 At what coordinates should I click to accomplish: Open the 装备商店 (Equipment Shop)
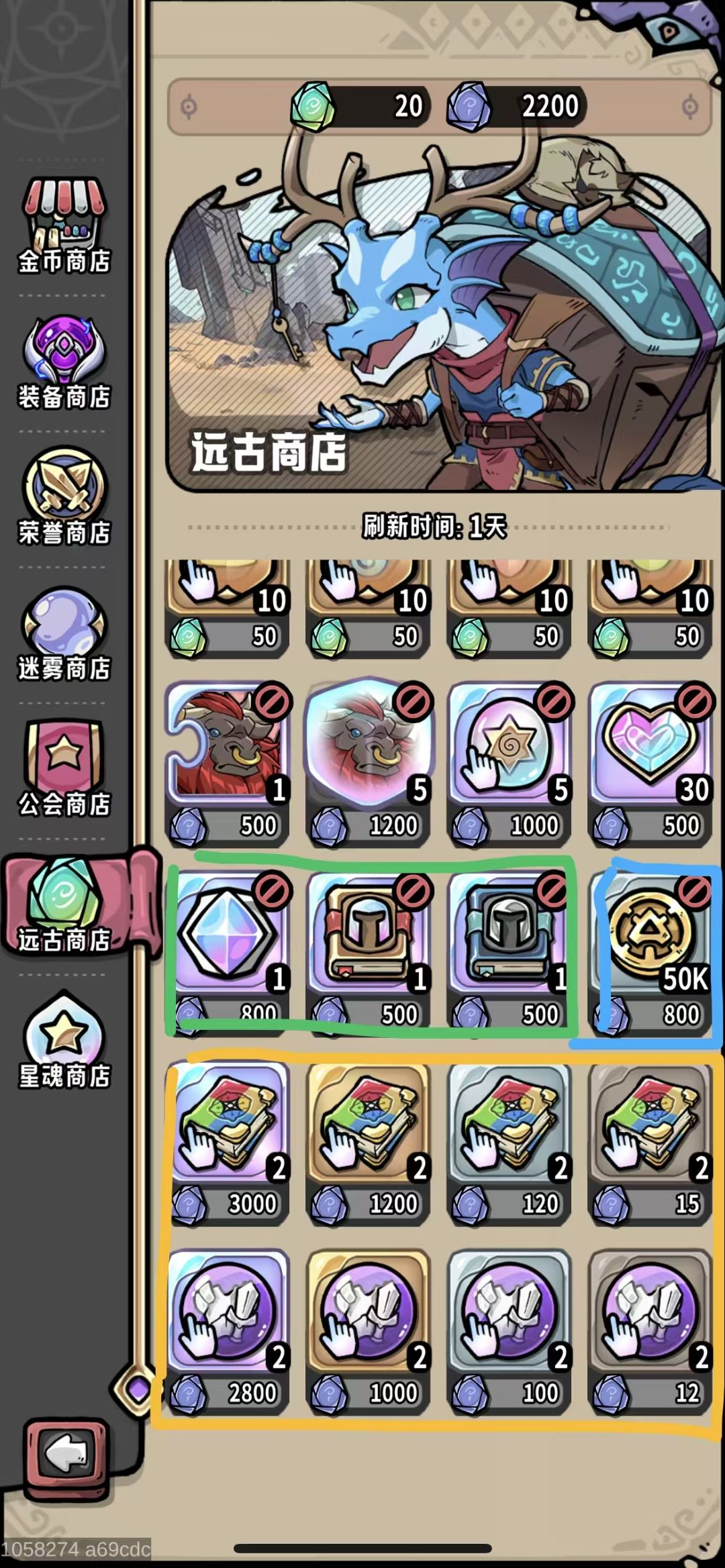coord(64,356)
